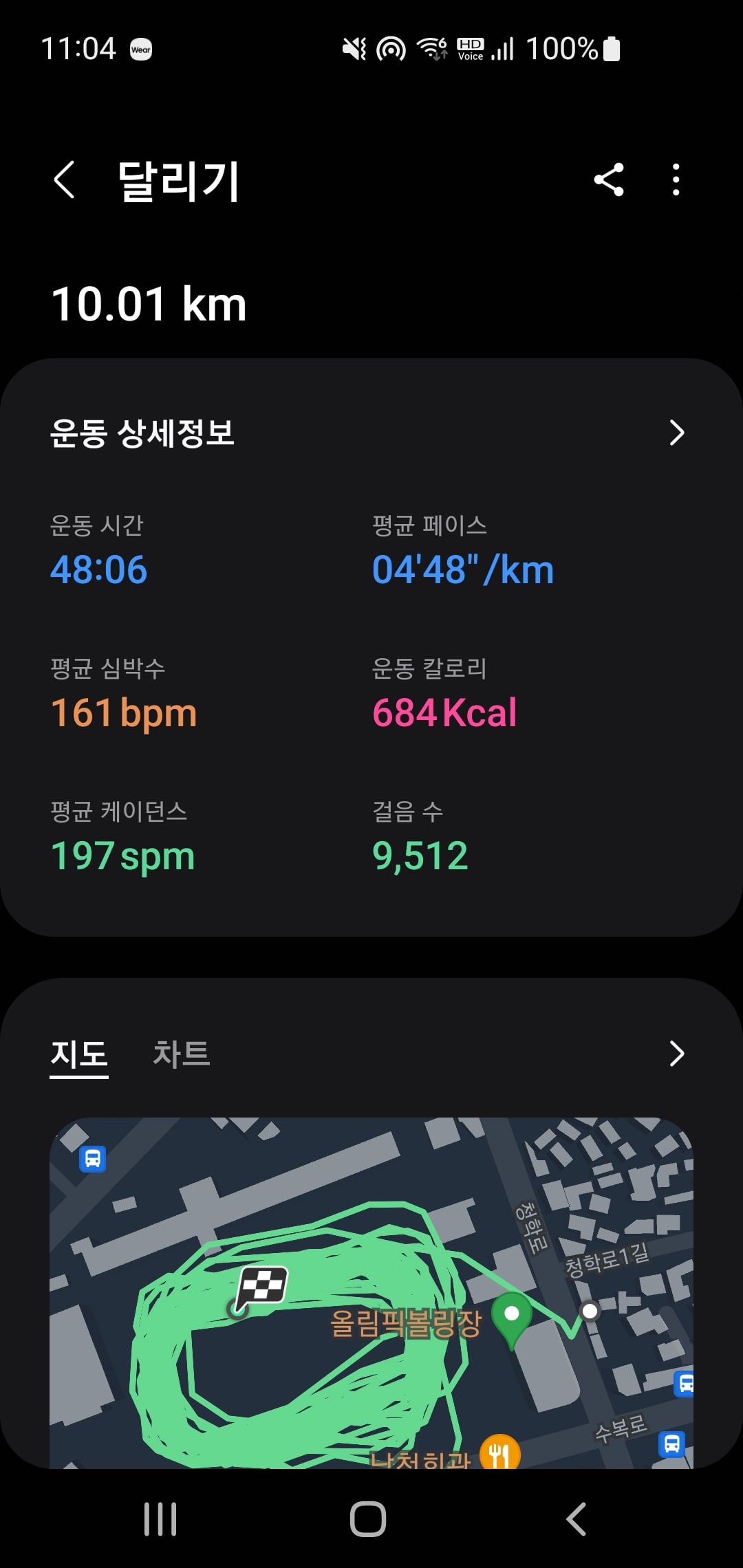Screen dimensions: 743x1568
Task: Open the three-dot overflow menu
Action: point(676,180)
